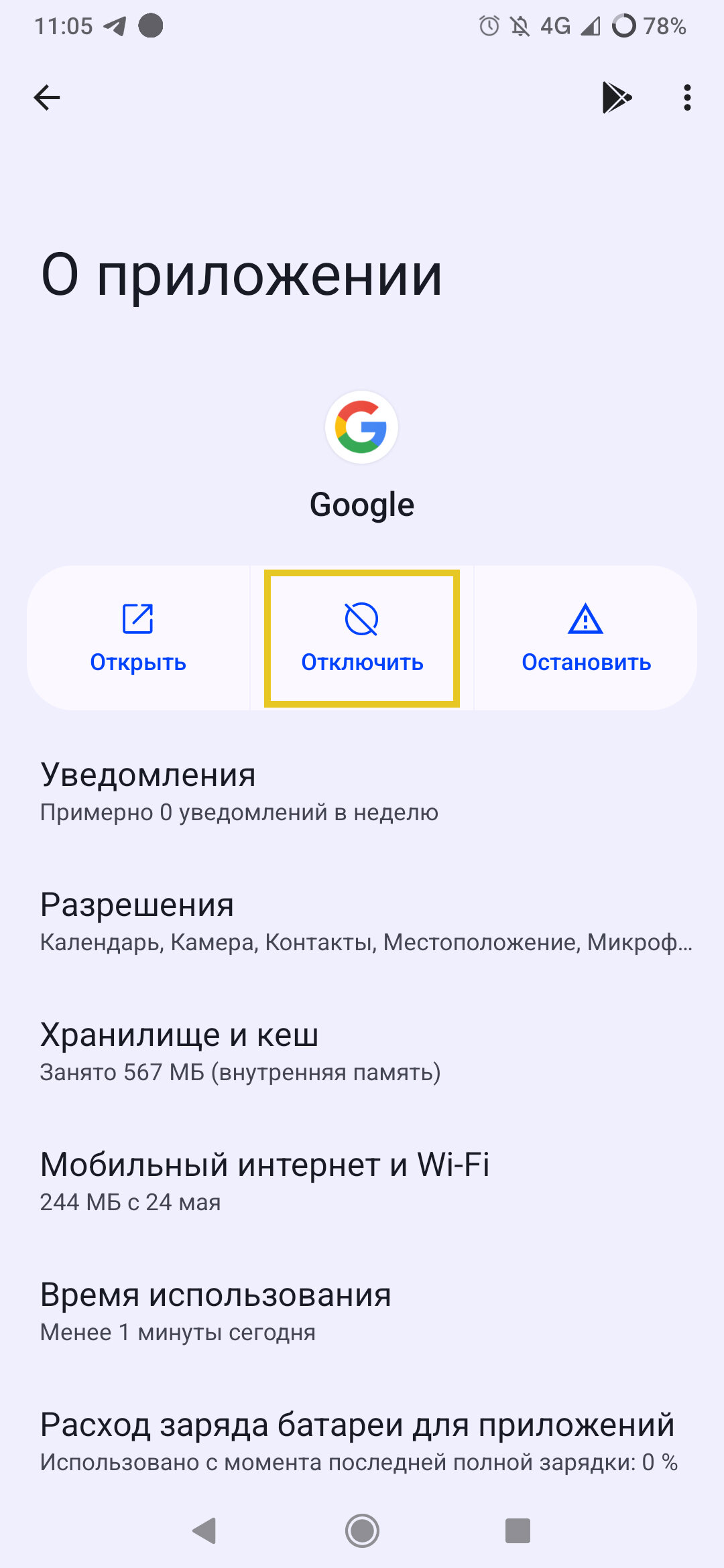Screen dimensions: 724x1568
Task: Open the three-dot overflow menu
Action: click(687, 98)
